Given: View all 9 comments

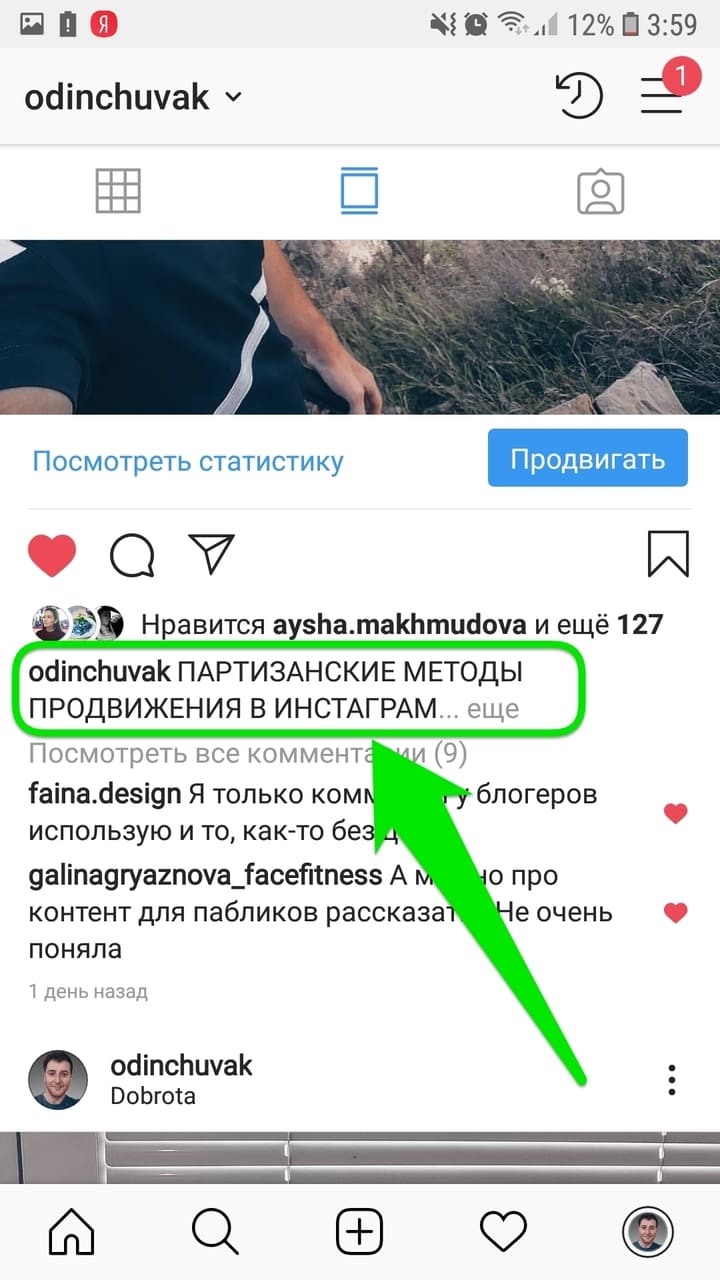Looking at the screenshot, I should tap(247, 752).
